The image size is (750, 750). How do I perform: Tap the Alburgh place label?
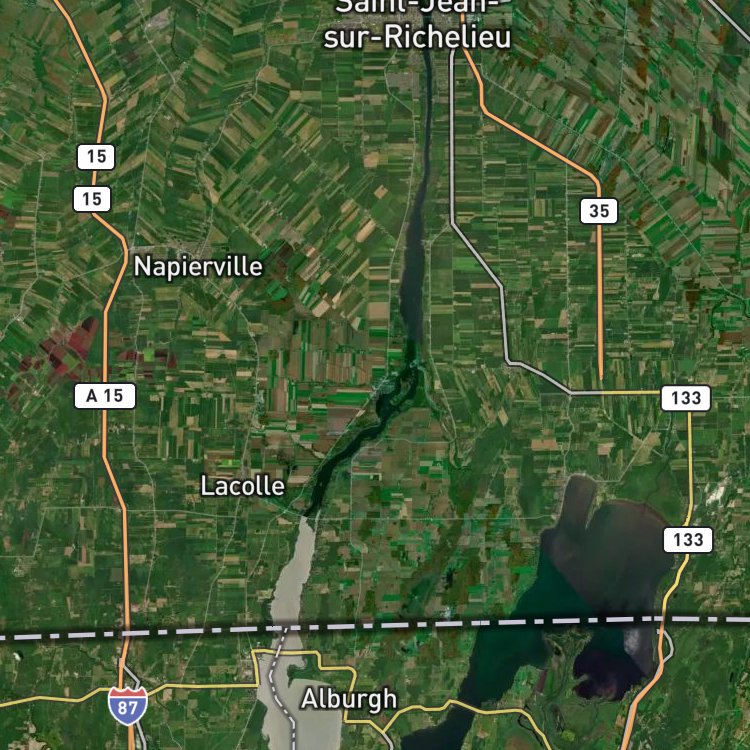pyautogui.click(x=349, y=700)
